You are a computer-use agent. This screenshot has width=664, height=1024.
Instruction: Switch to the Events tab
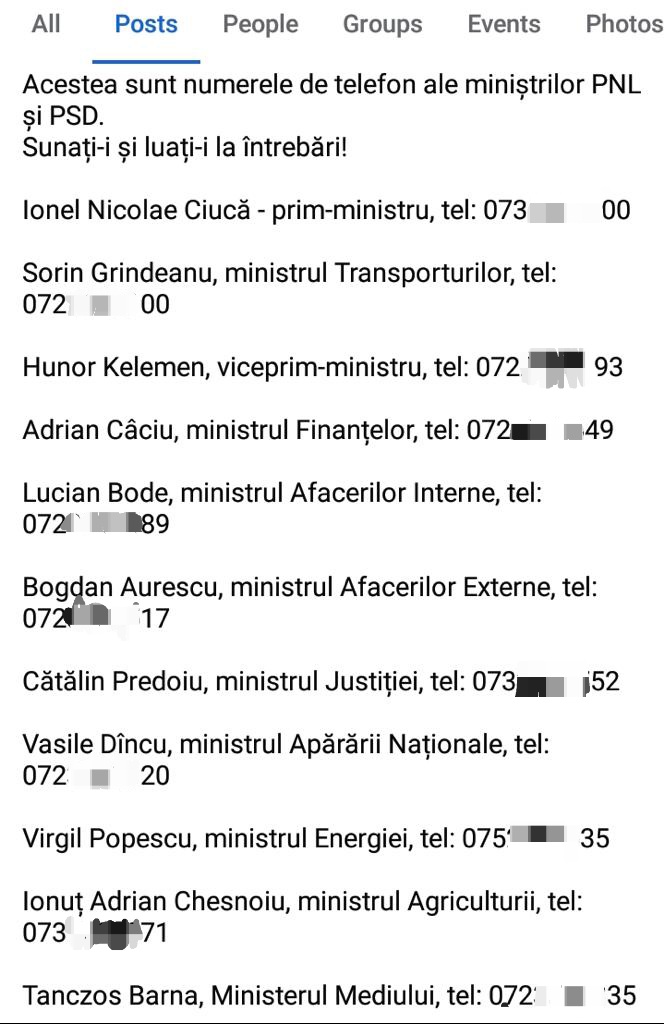pyautogui.click(x=504, y=24)
